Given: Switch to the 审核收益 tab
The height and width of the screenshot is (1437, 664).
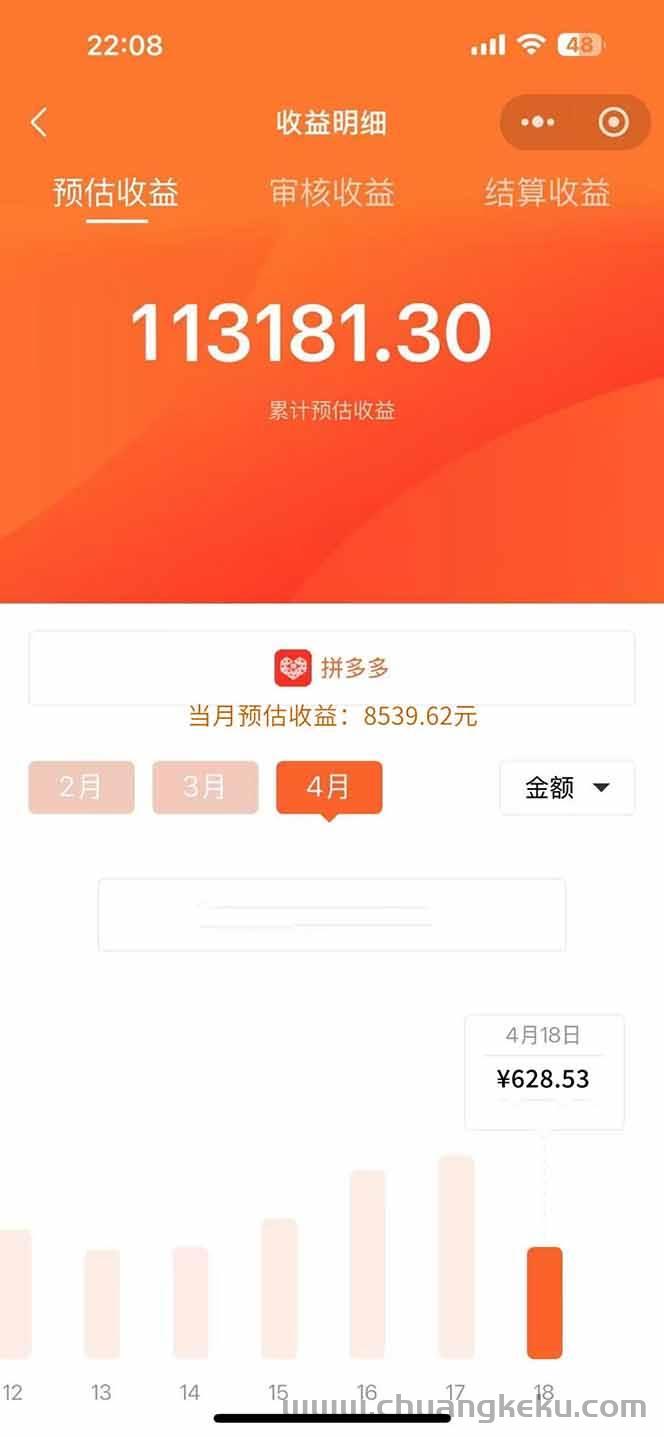Looking at the screenshot, I should (x=332, y=192).
